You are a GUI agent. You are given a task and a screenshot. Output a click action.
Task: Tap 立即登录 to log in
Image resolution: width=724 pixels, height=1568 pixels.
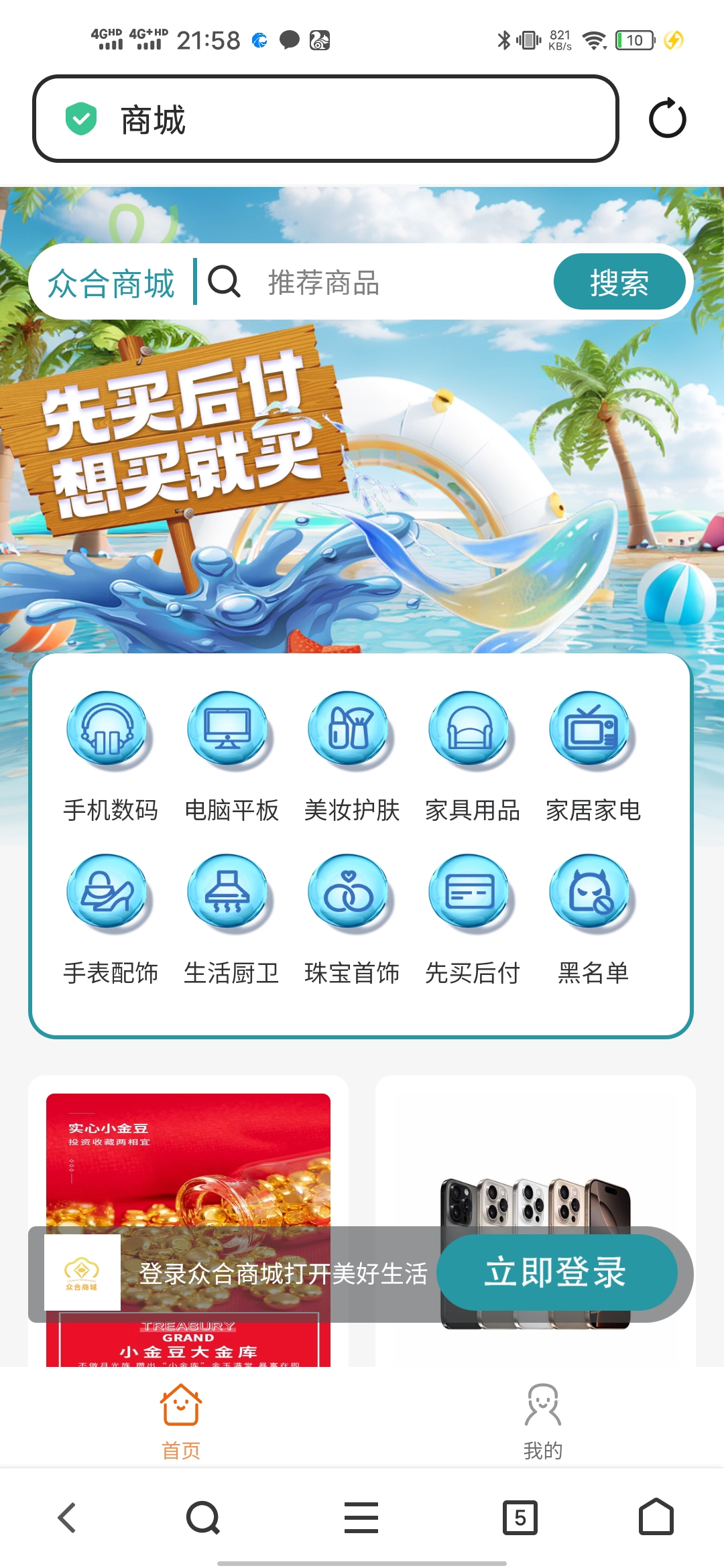(x=556, y=1272)
